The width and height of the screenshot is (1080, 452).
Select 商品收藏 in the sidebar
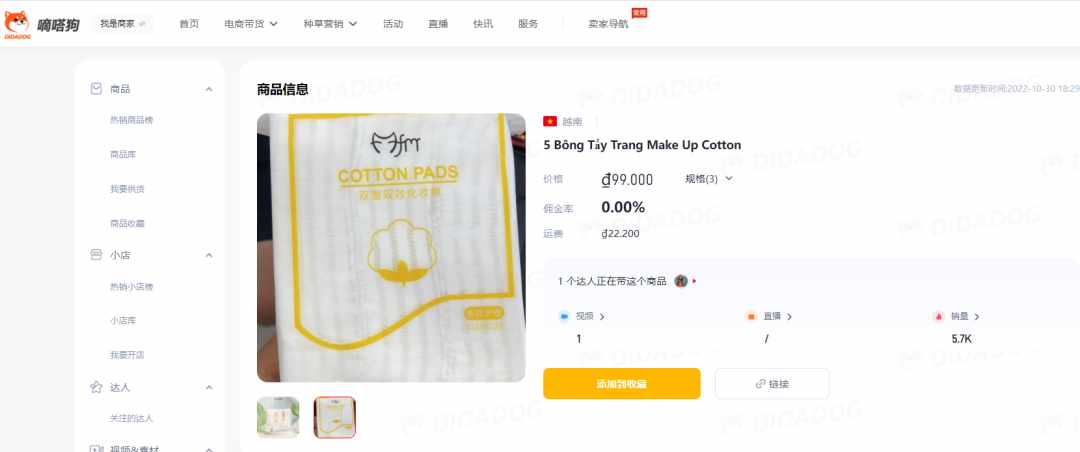point(127,223)
